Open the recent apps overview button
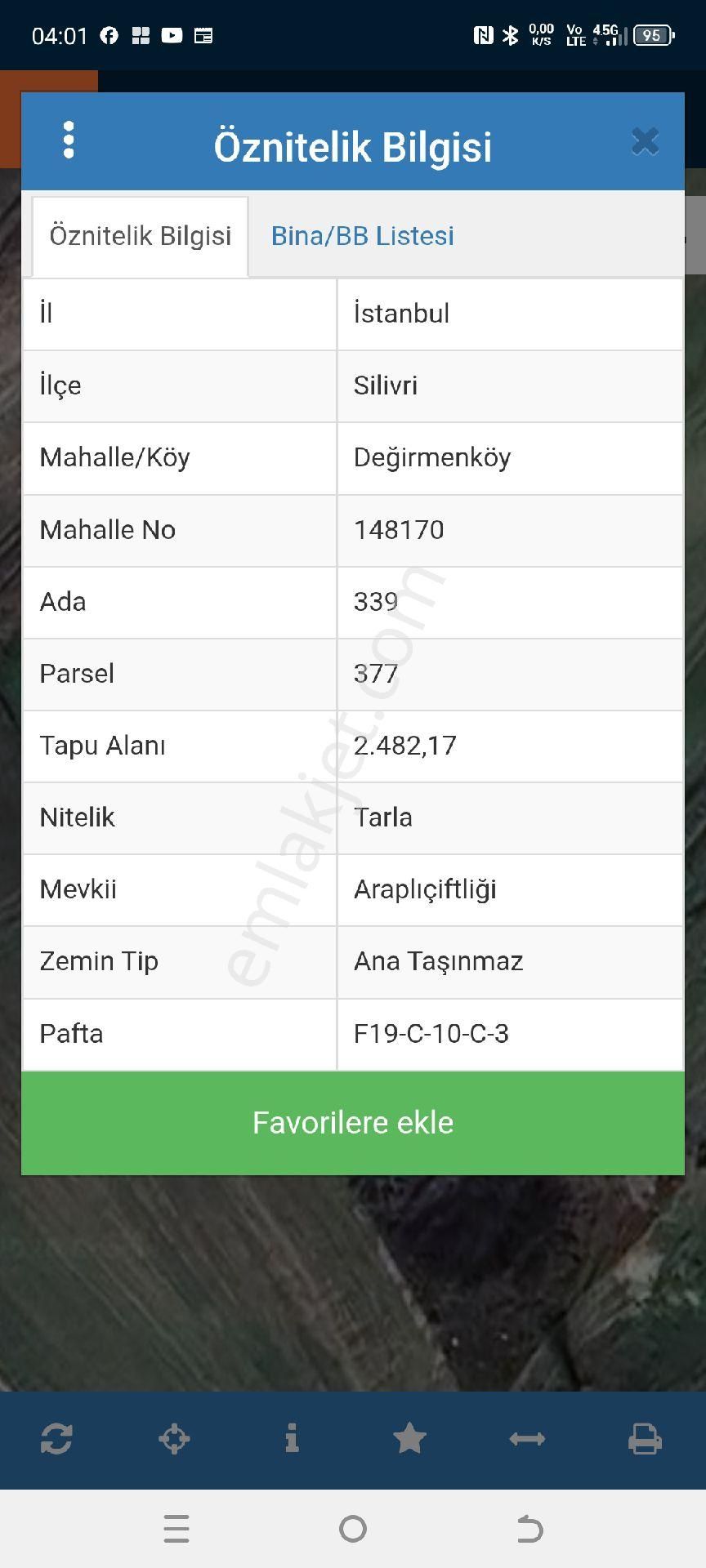 coord(176,1529)
